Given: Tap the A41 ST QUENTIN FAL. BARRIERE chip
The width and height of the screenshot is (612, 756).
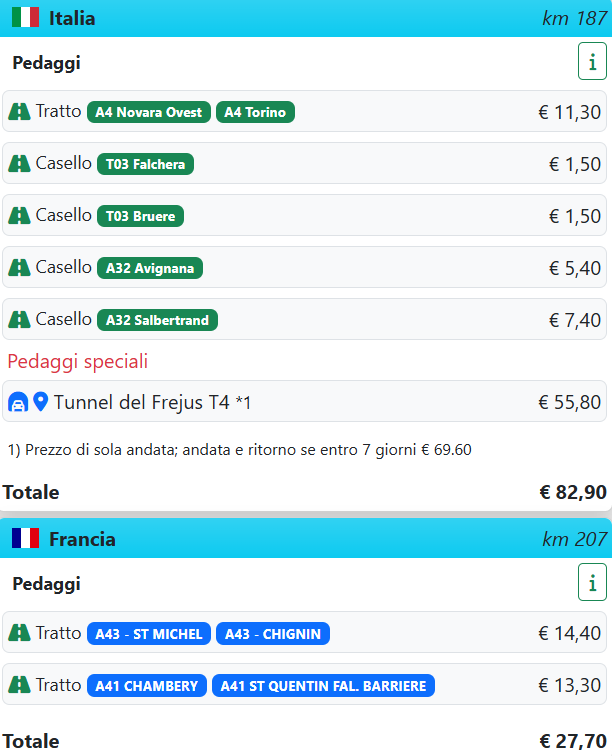Looking at the screenshot, I should point(323,685).
